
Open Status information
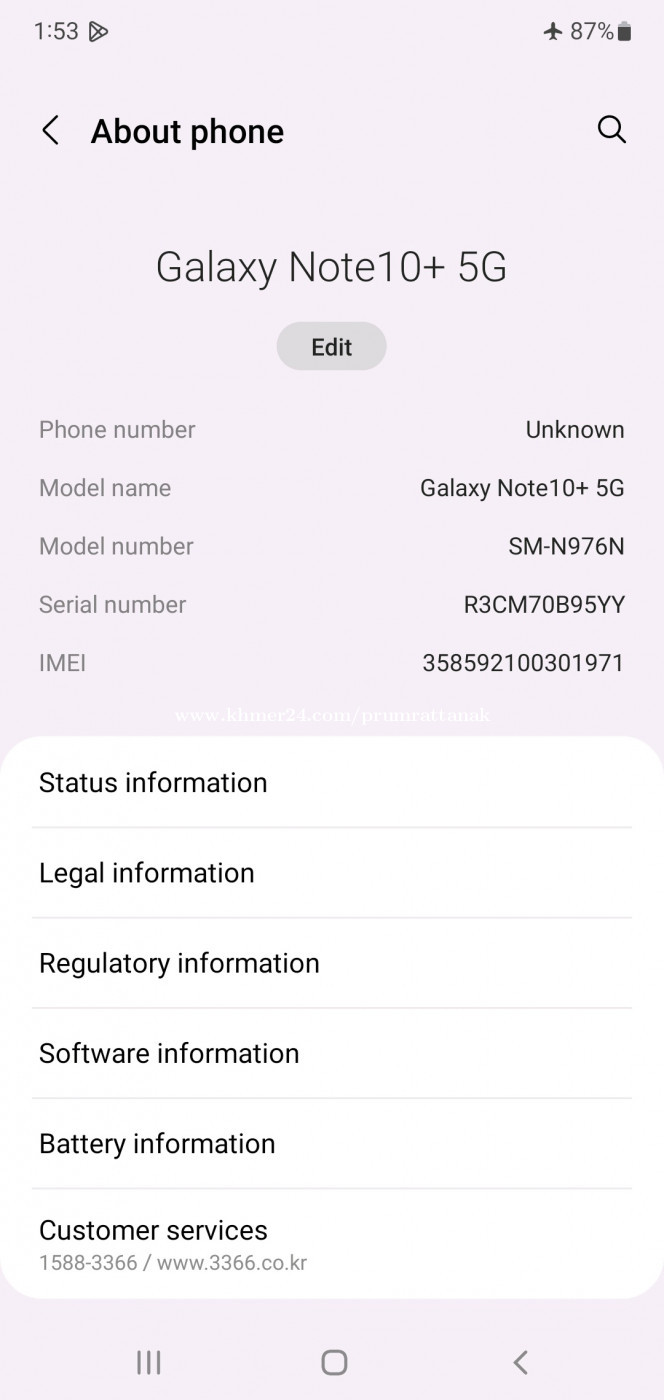pyautogui.click(x=332, y=782)
